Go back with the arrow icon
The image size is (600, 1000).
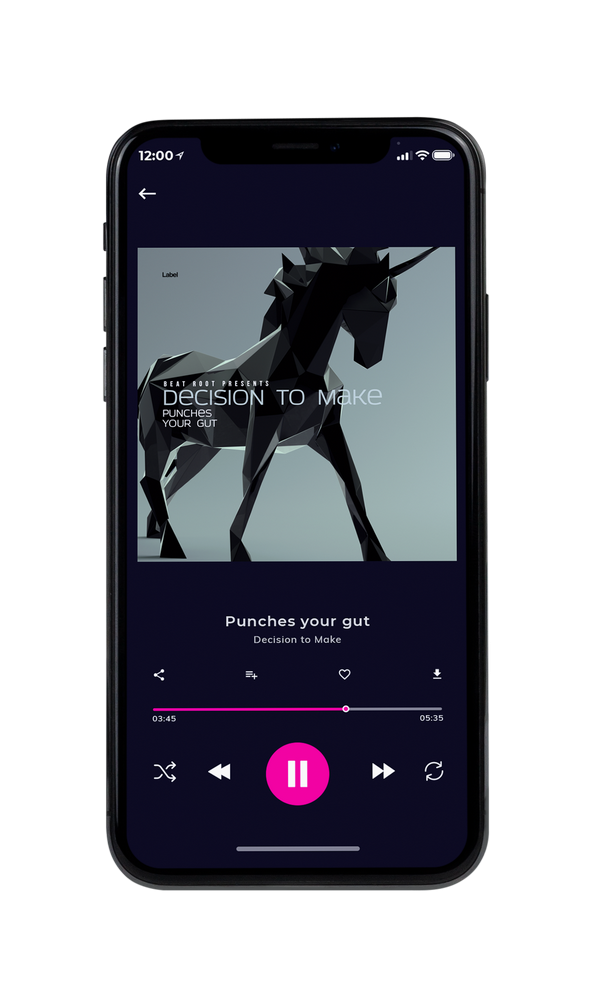(x=147, y=194)
